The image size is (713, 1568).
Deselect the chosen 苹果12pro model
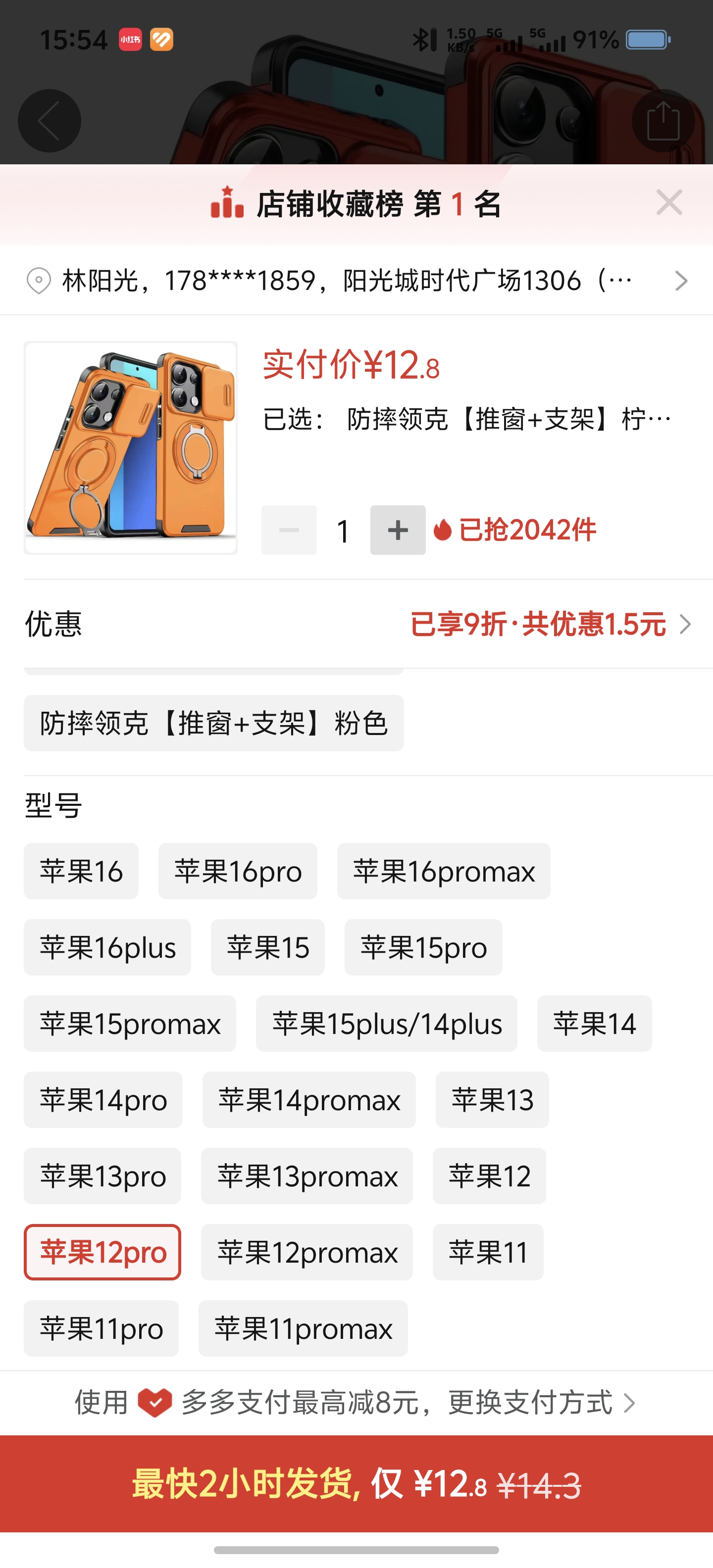tap(102, 1252)
